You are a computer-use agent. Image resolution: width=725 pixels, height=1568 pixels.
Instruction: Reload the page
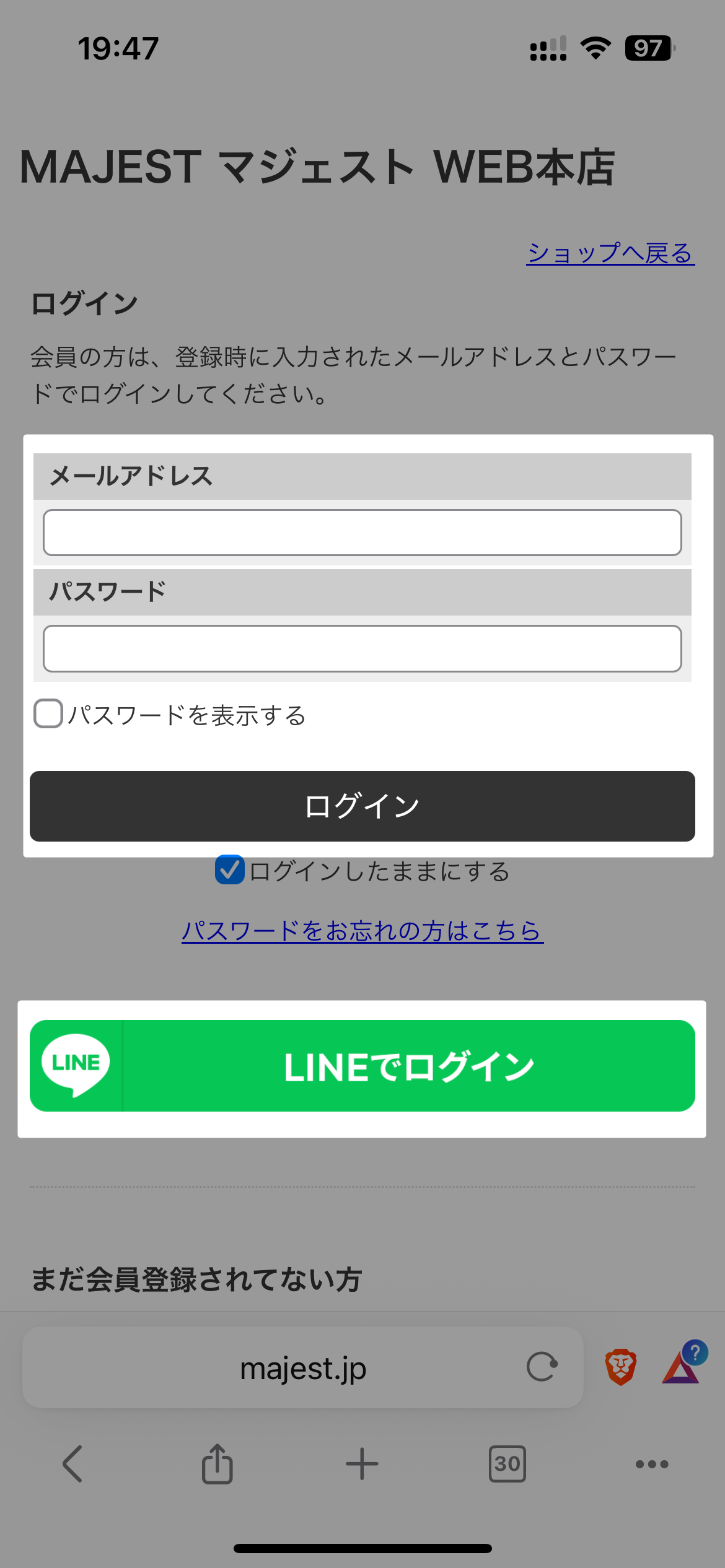(x=542, y=1367)
